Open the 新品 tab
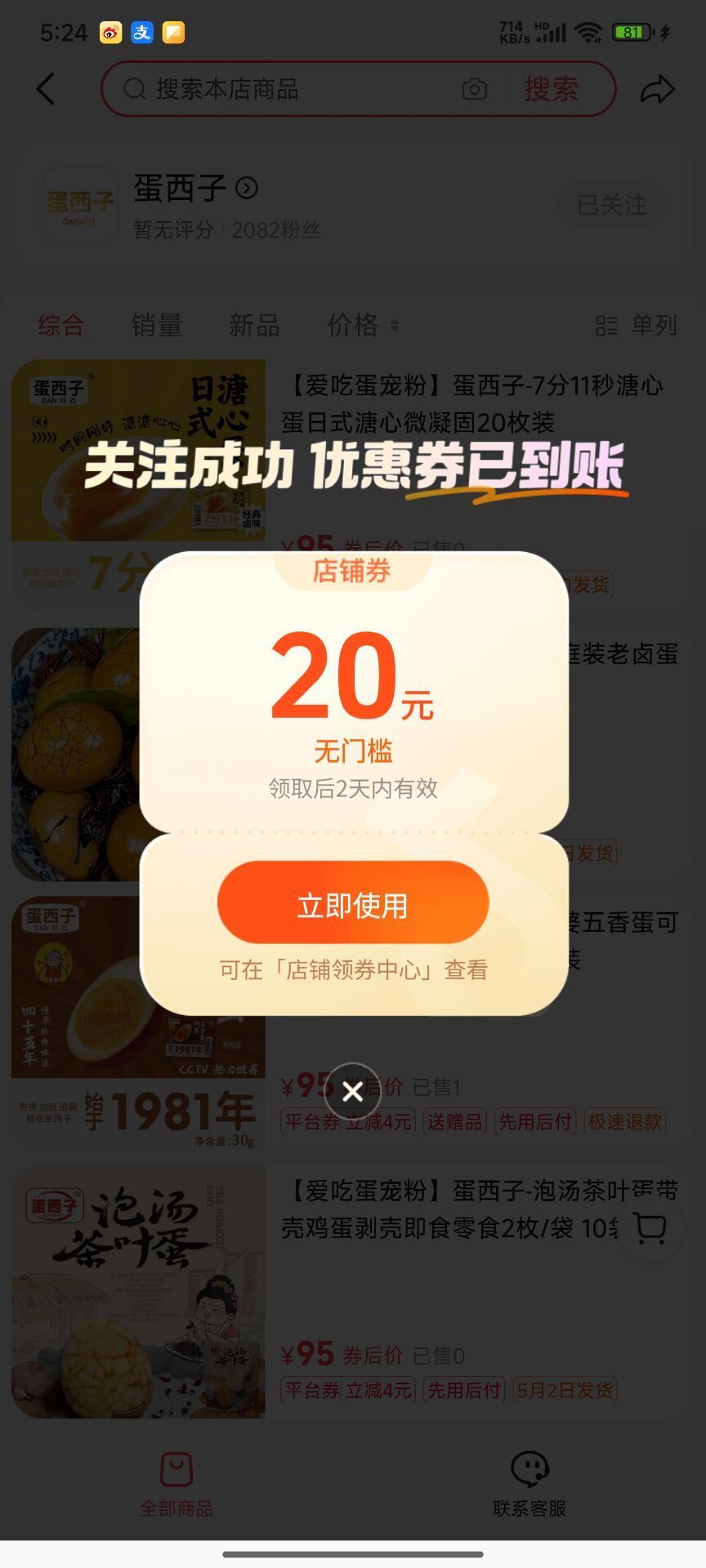 tap(254, 325)
